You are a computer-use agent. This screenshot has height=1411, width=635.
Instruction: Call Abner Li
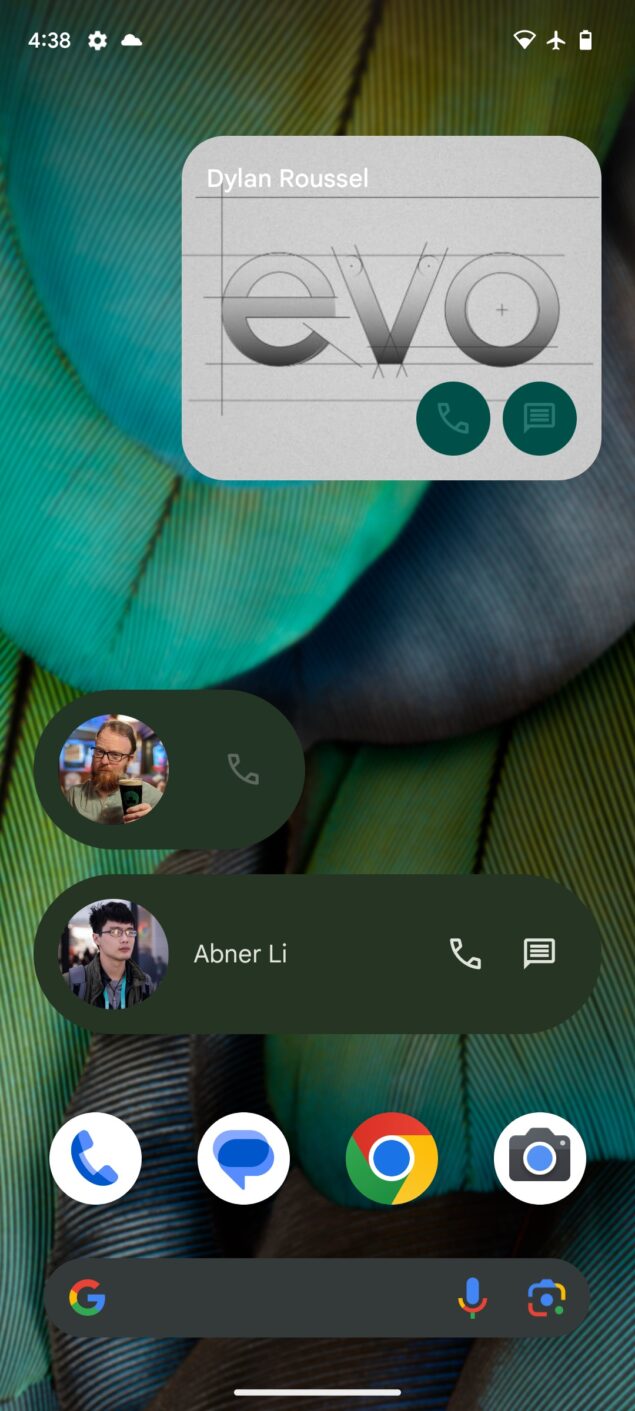465,954
